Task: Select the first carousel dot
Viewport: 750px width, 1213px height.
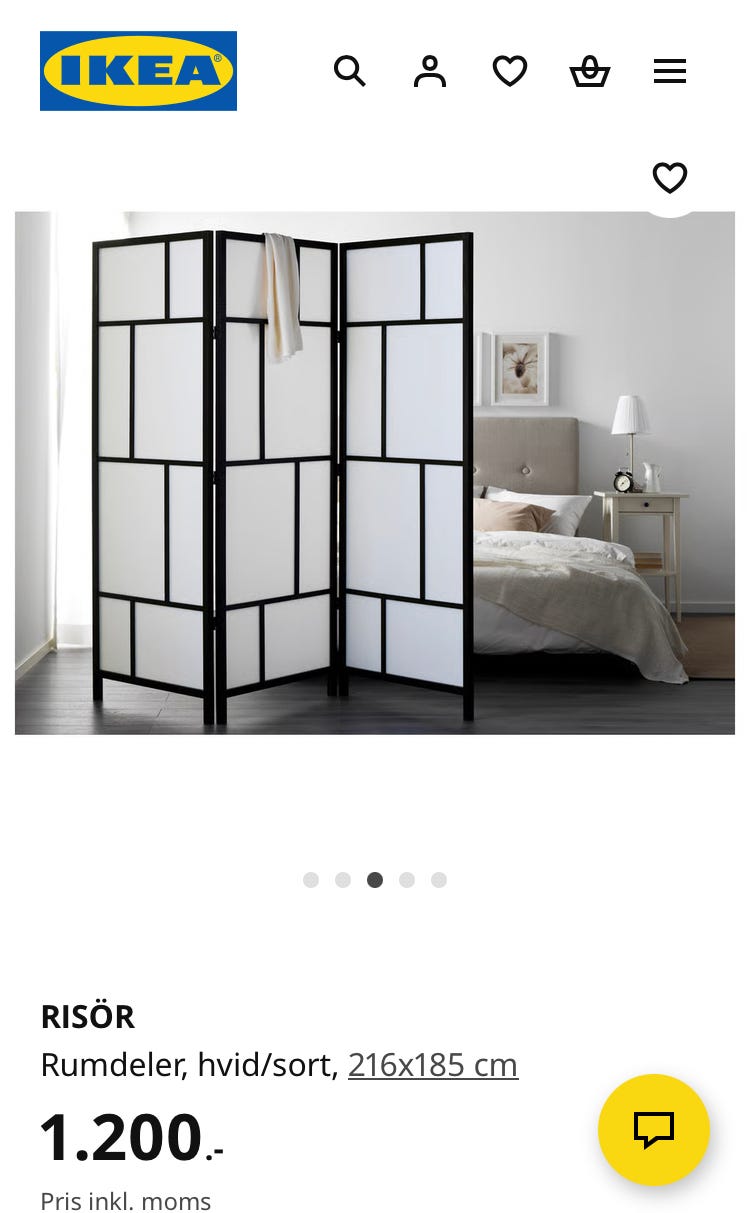Action: pyautogui.click(x=311, y=880)
